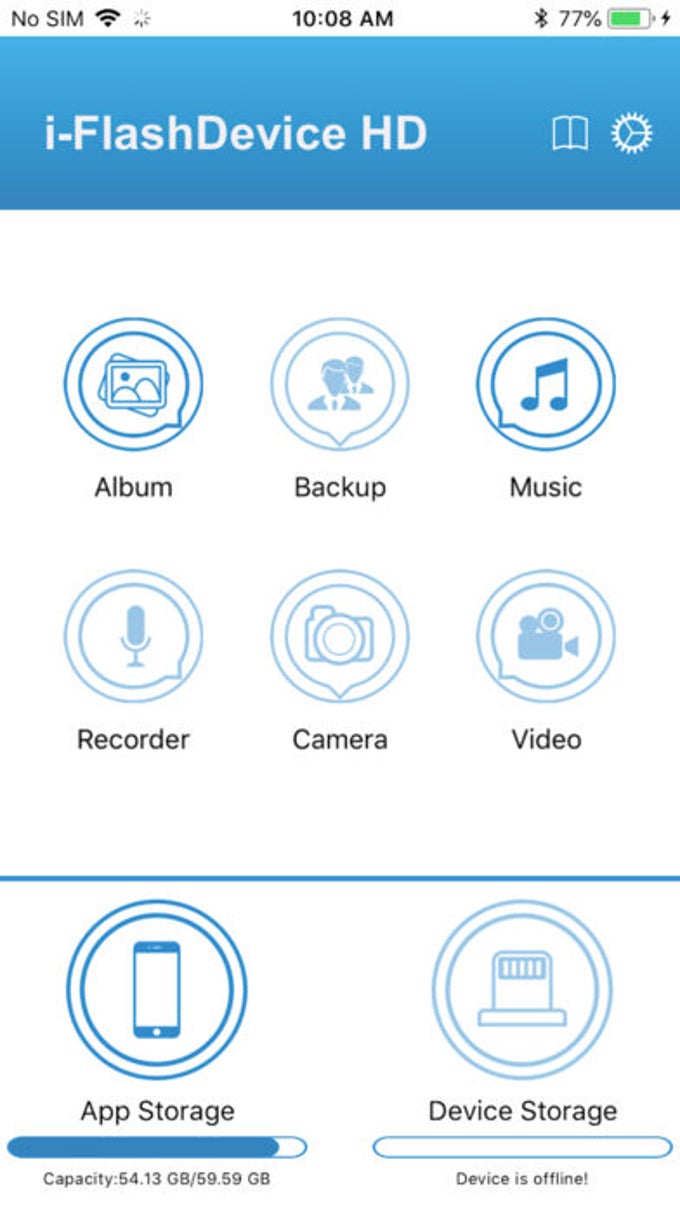This screenshot has height=1207, width=680.
Task: View the Video section
Action: tap(545, 638)
